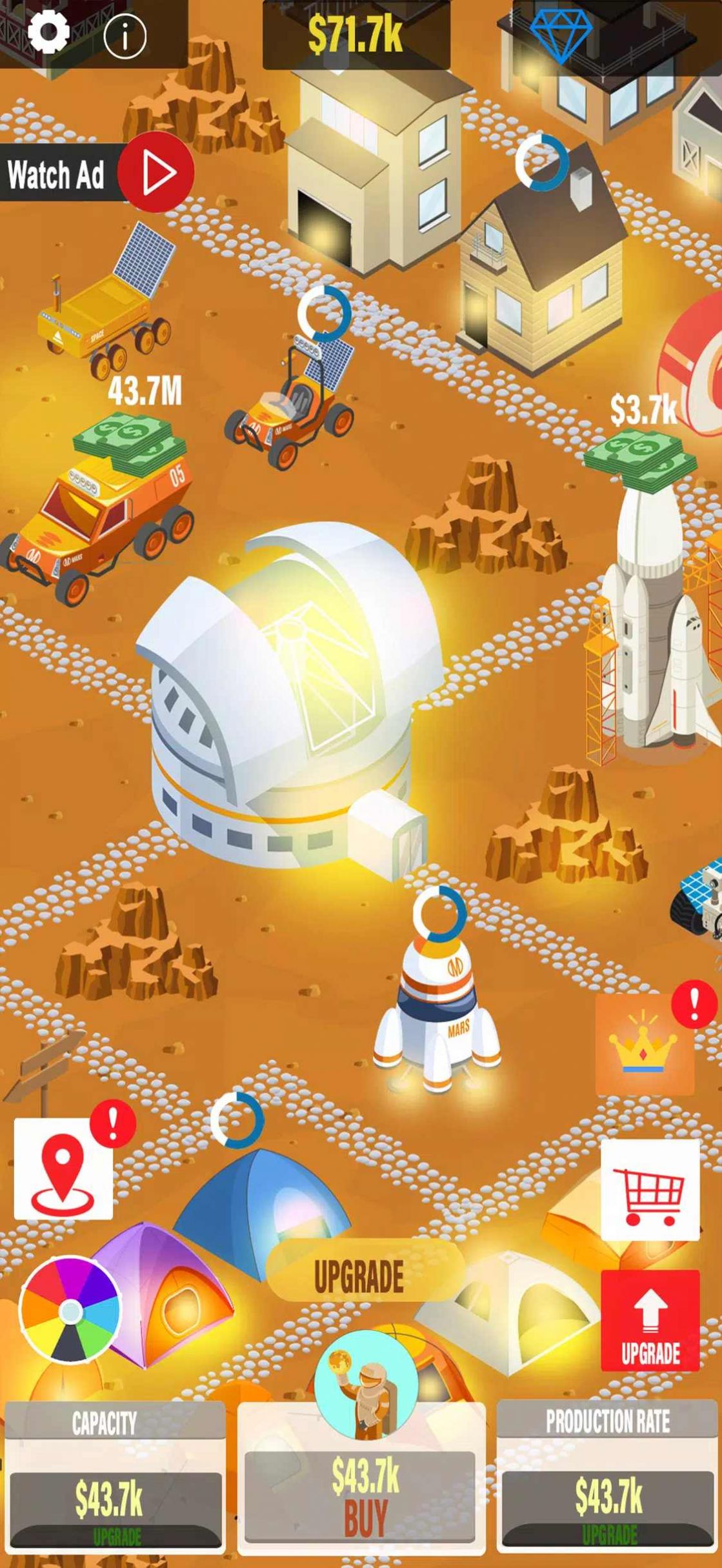Viewport: 722px width, 1568px height.
Task: Open the info icon
Action: click(125, 36)
